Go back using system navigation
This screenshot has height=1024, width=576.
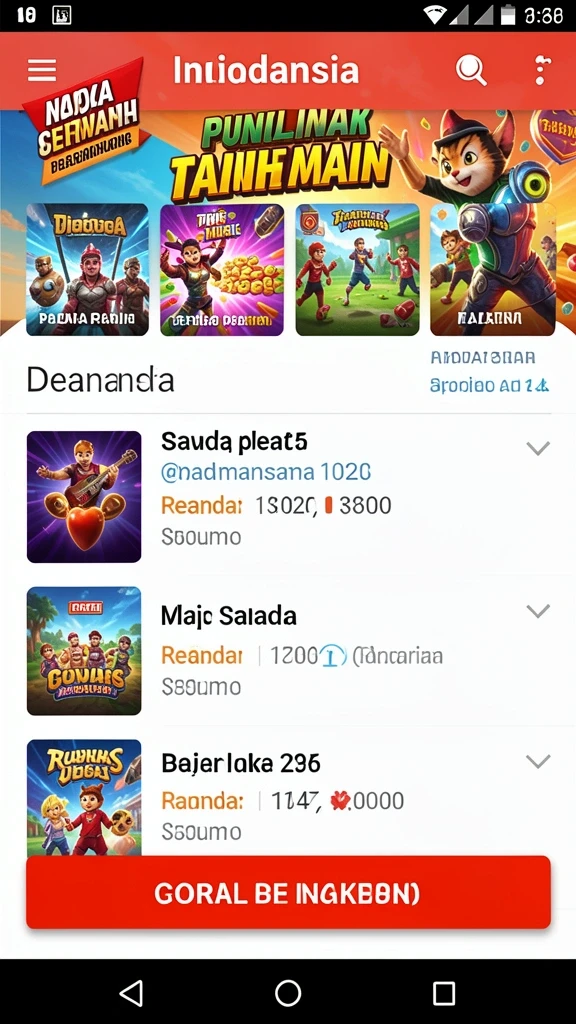click(131, 993)
